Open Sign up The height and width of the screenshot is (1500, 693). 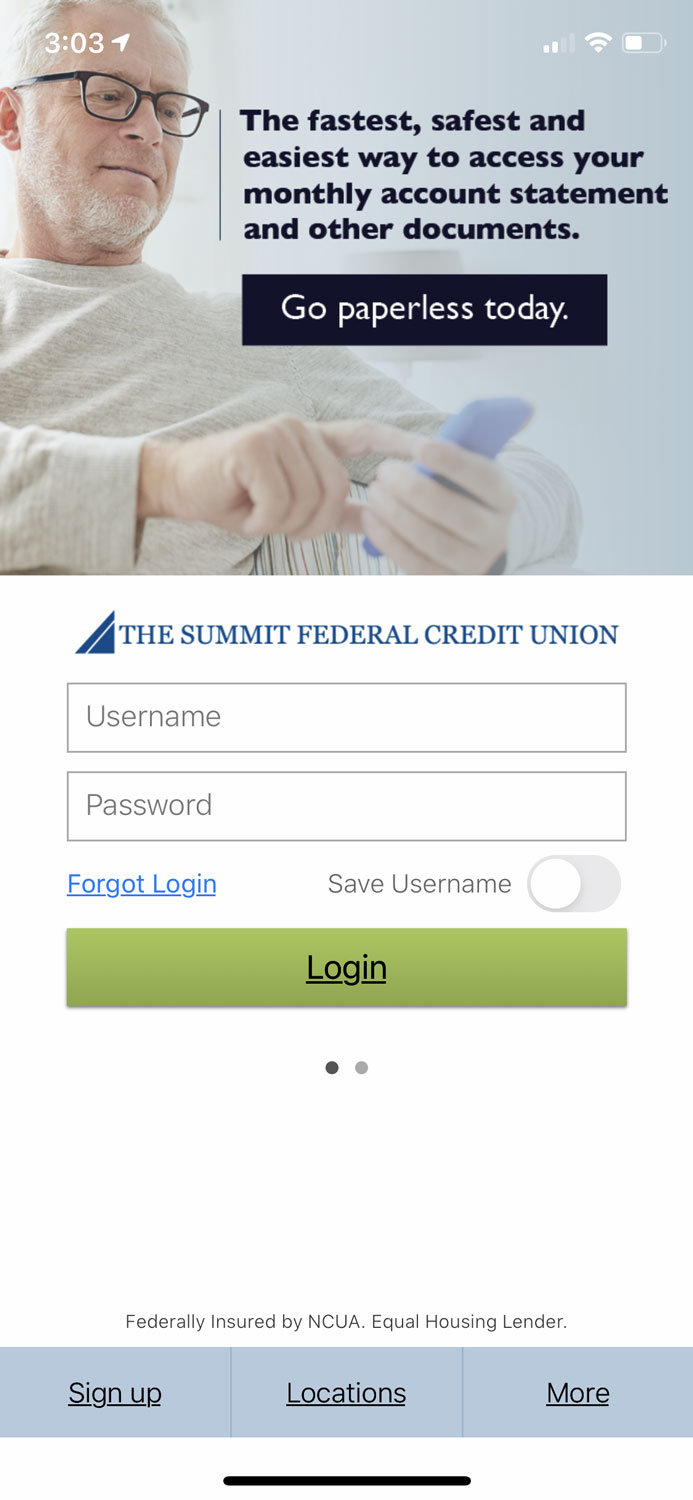coord(115,1393)
